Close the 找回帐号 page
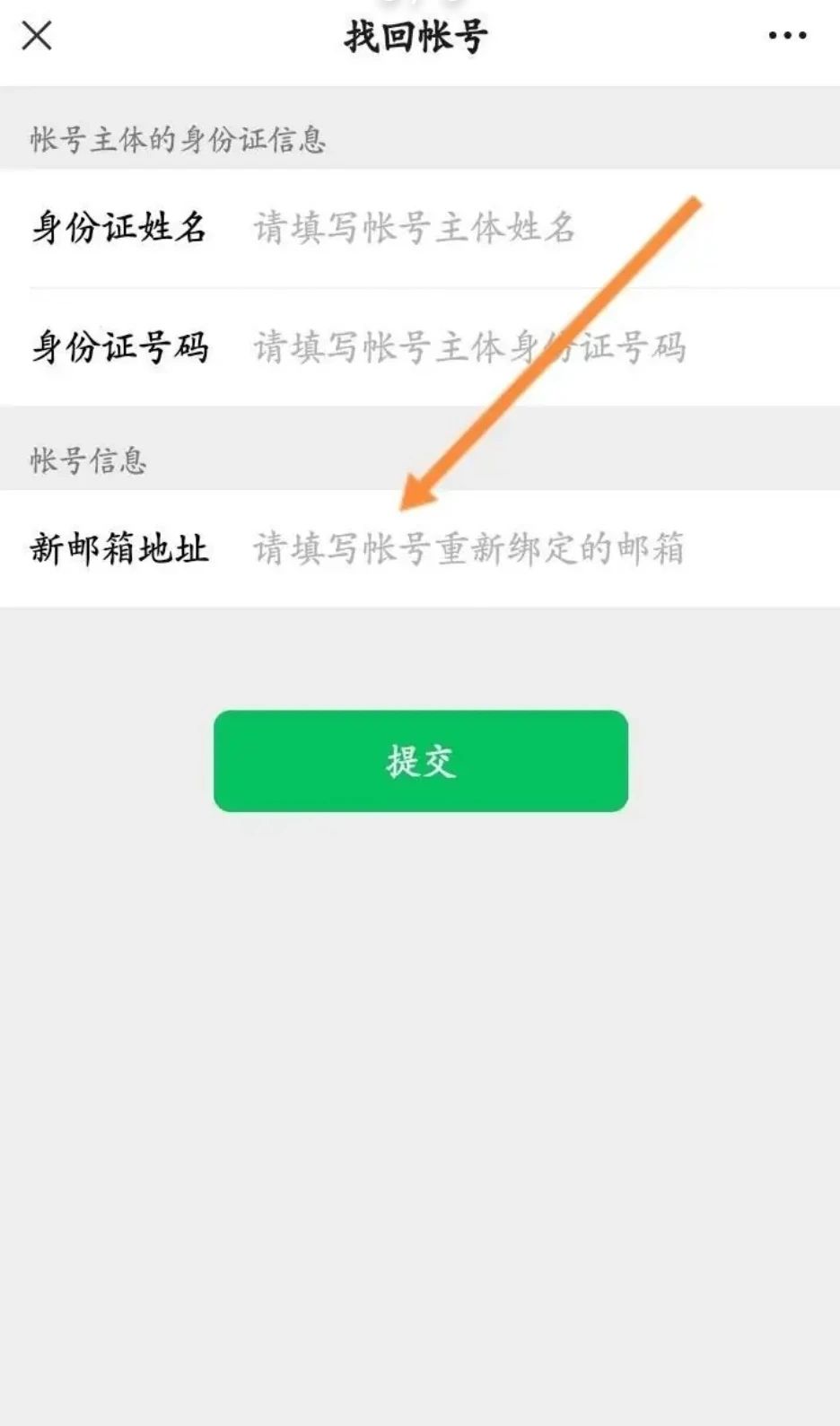Viewport: 840px width, 1426px height. click(x=37, y=36)
